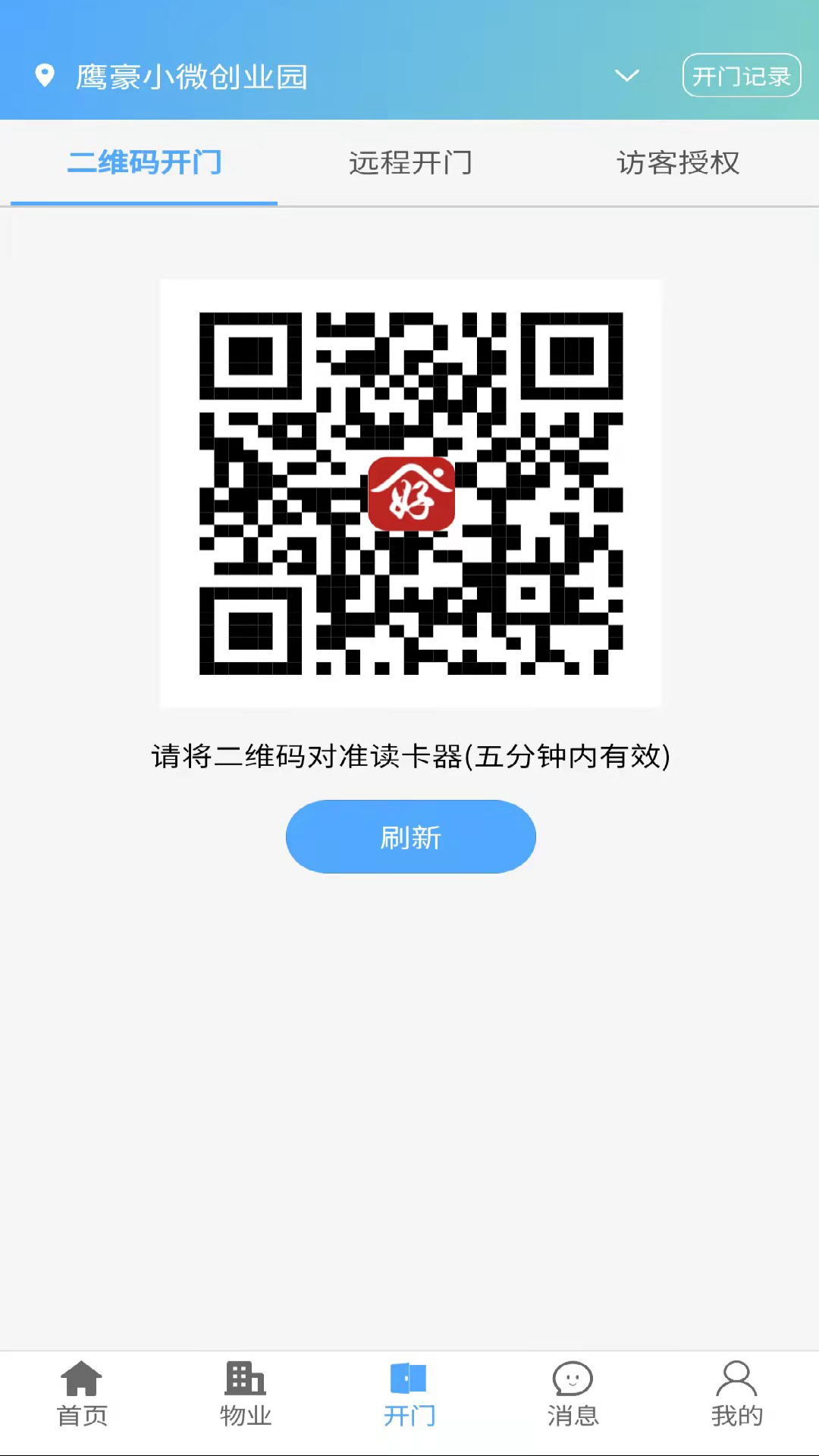The width and height of the screenshot is (819, 1456).
Task: Open 开门记录 door records
Action: pos(741,76)
